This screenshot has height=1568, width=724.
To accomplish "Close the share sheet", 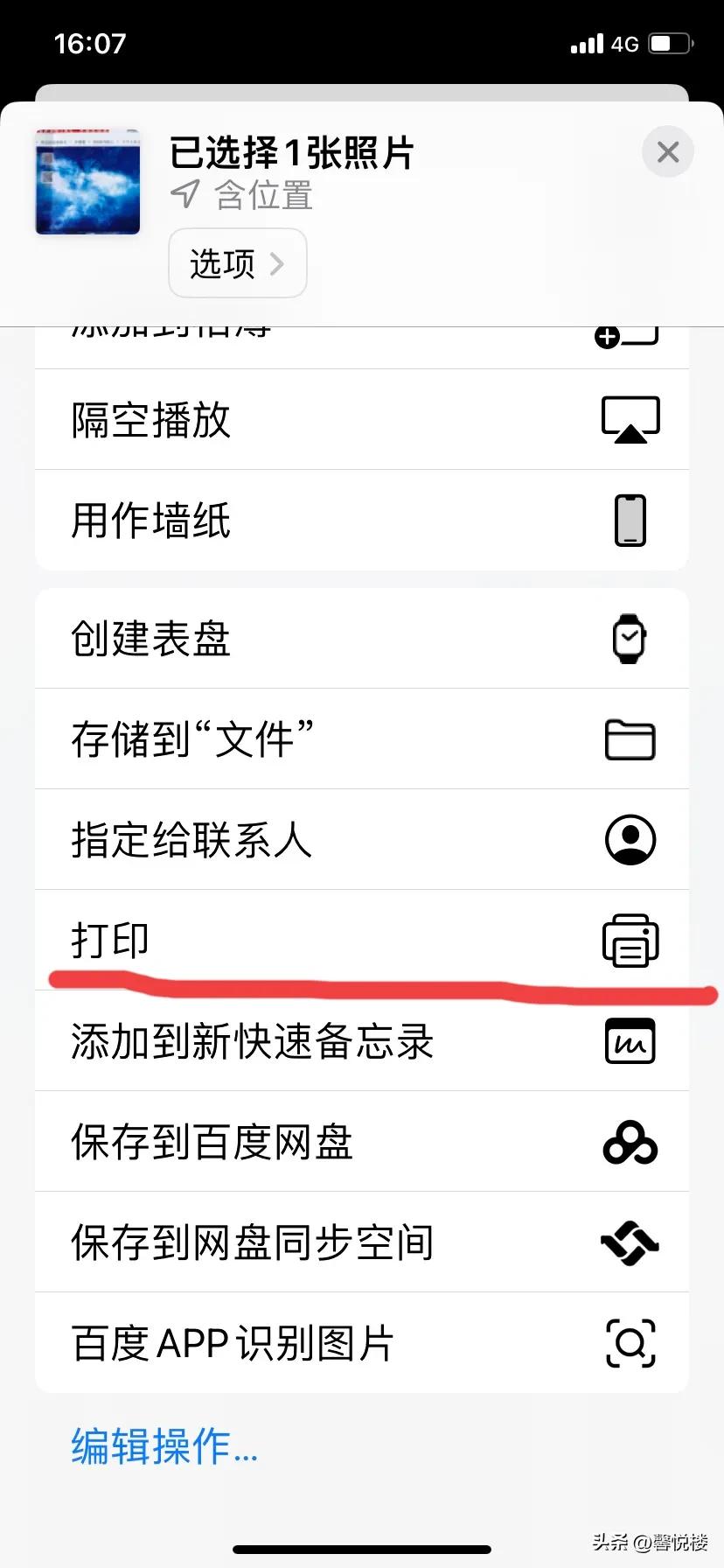I will (667, 152).
